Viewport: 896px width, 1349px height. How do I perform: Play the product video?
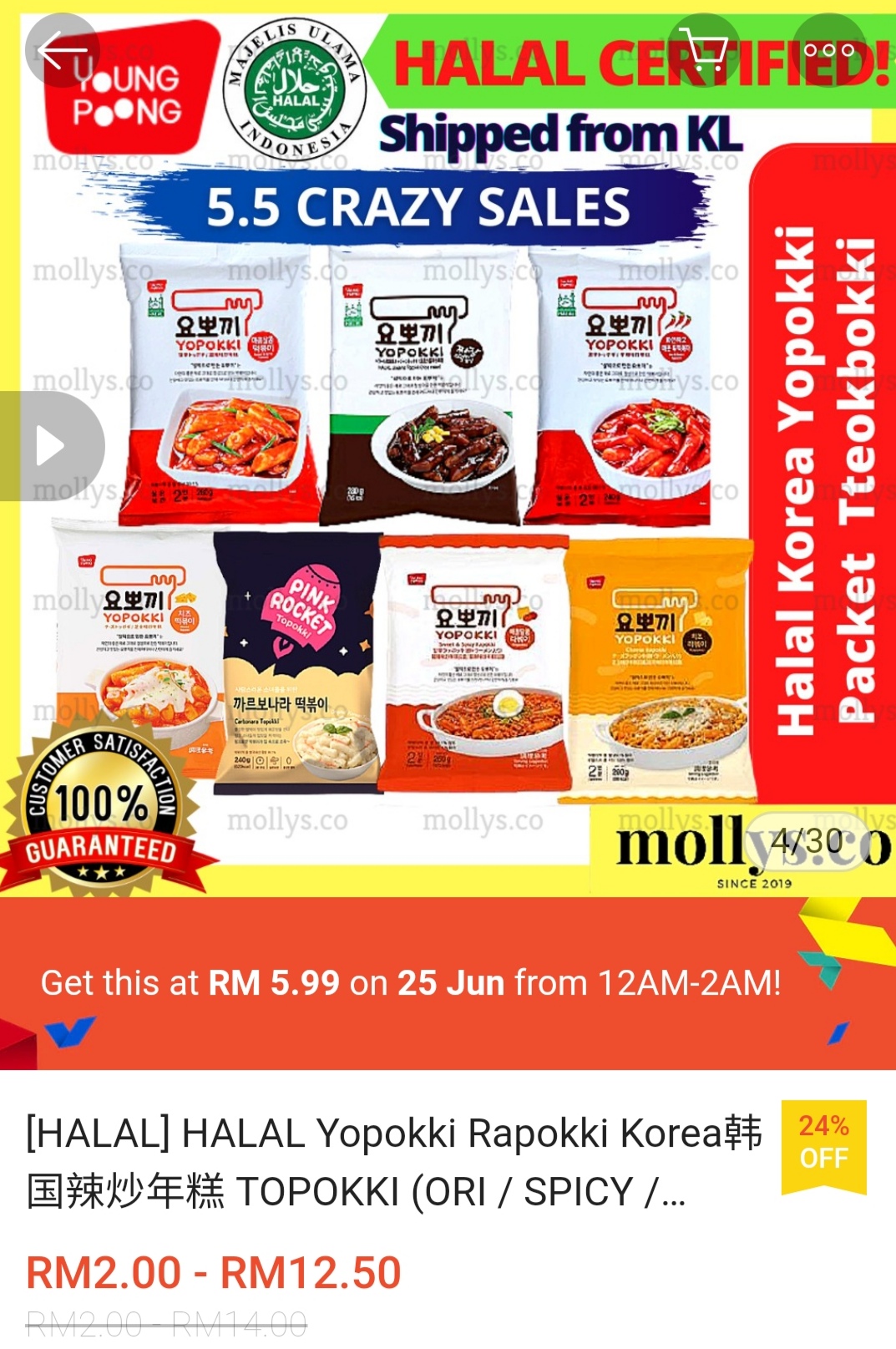pos(50,446)
